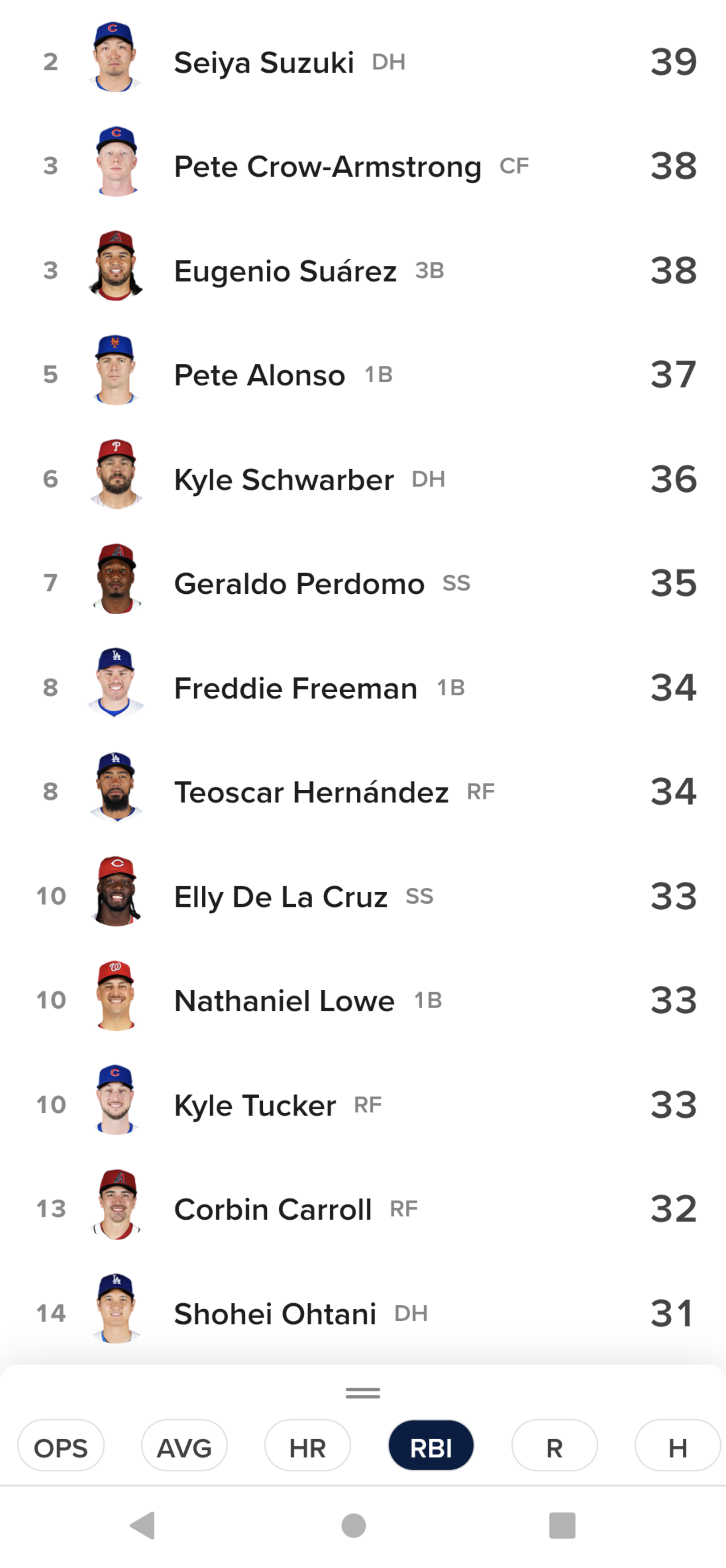
Task: Open Shohei Ohtani's row
Action: pos(363,1313)
